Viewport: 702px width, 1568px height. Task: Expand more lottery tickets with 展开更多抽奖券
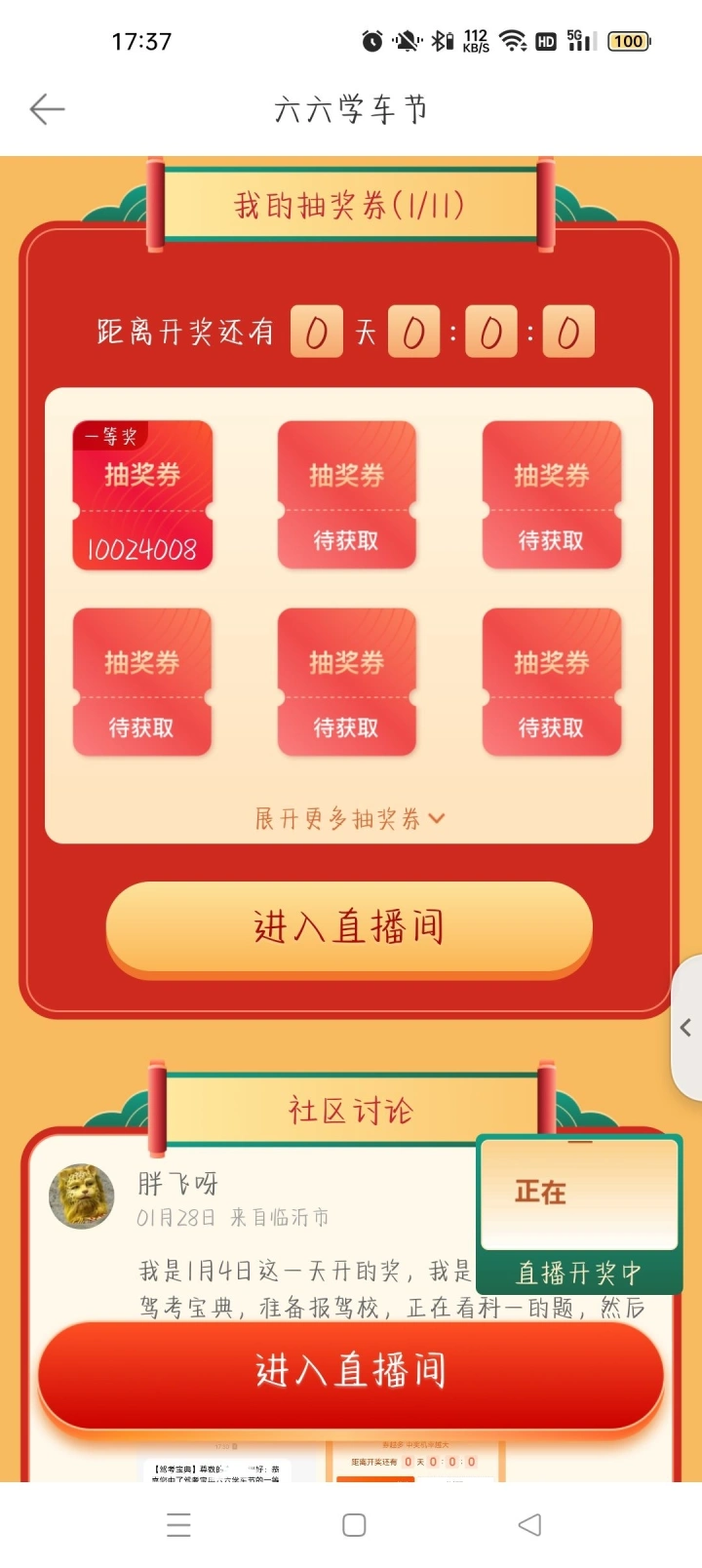(349, 818)
